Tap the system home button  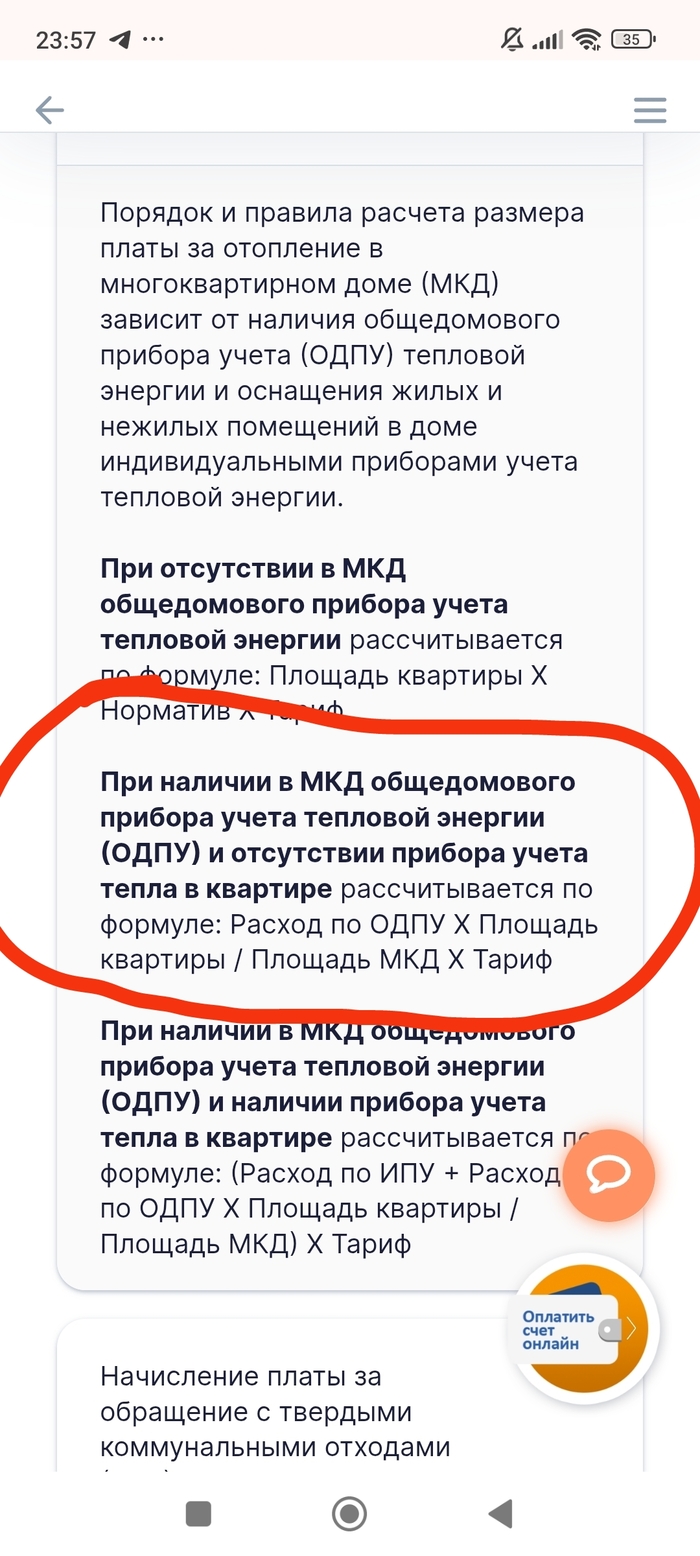pos(349,1513)
